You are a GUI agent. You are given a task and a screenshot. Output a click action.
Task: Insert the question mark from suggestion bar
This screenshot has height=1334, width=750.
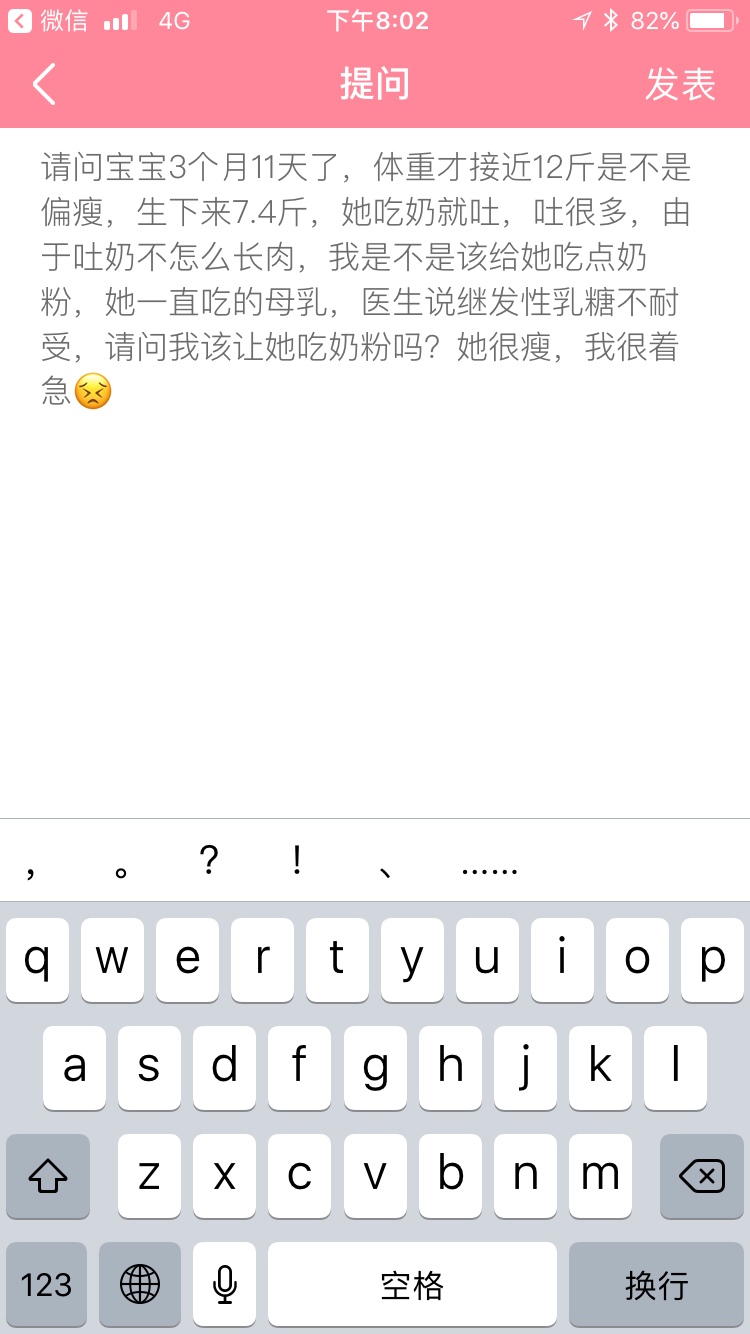point(209,861)
